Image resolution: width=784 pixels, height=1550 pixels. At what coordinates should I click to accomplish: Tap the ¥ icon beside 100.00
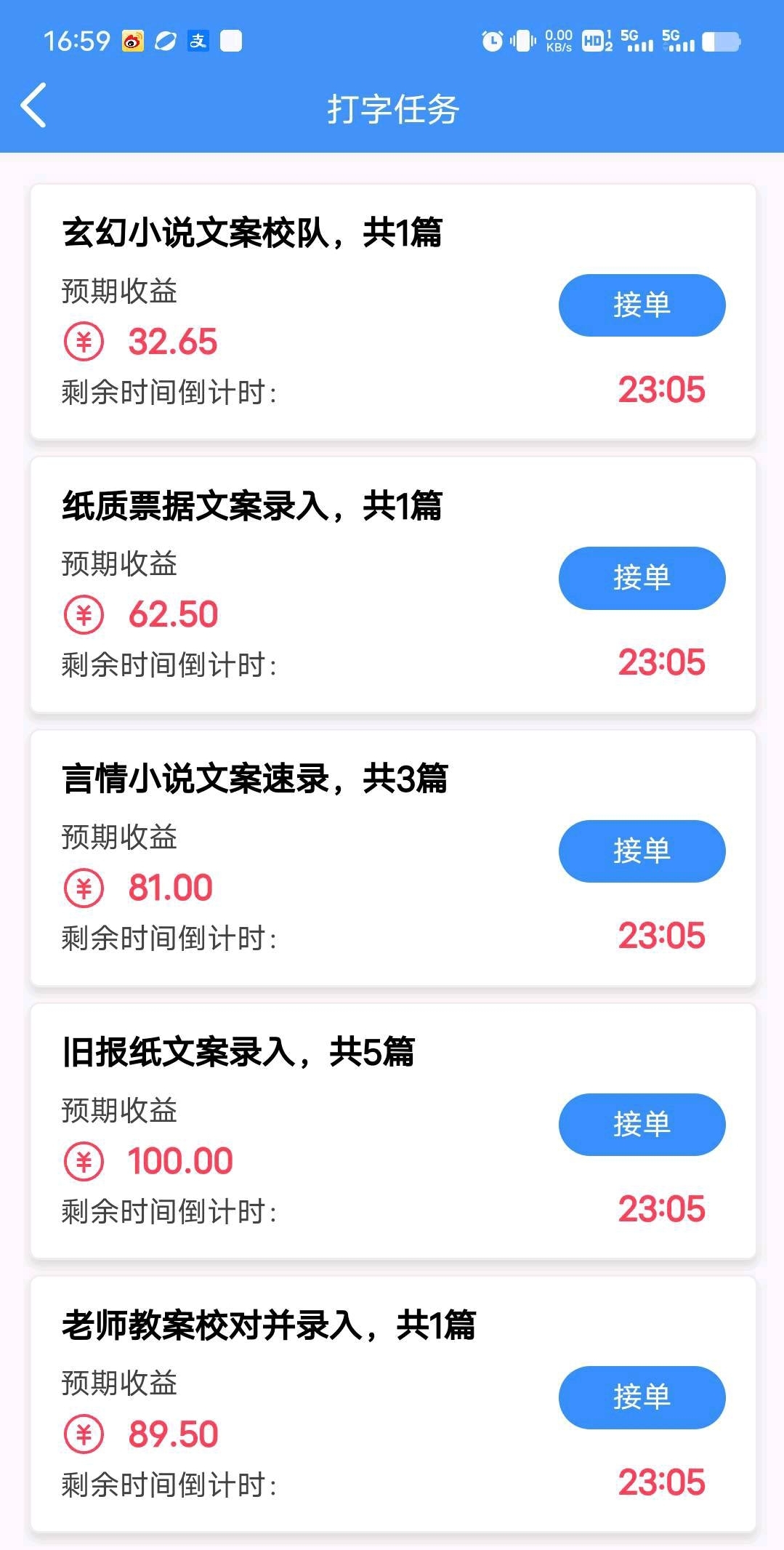coord(84,1160)
